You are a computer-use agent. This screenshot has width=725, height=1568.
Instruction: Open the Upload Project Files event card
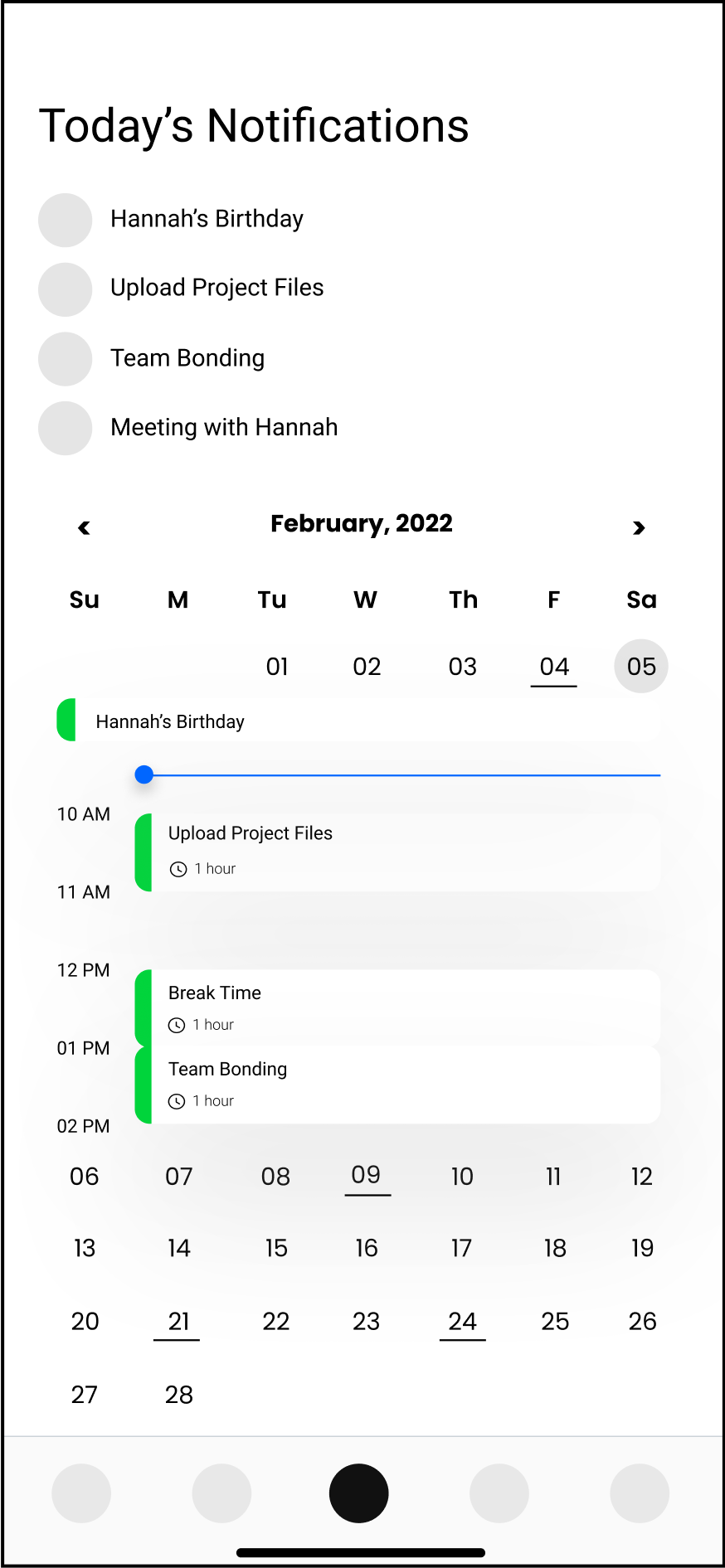coord(398,852)
